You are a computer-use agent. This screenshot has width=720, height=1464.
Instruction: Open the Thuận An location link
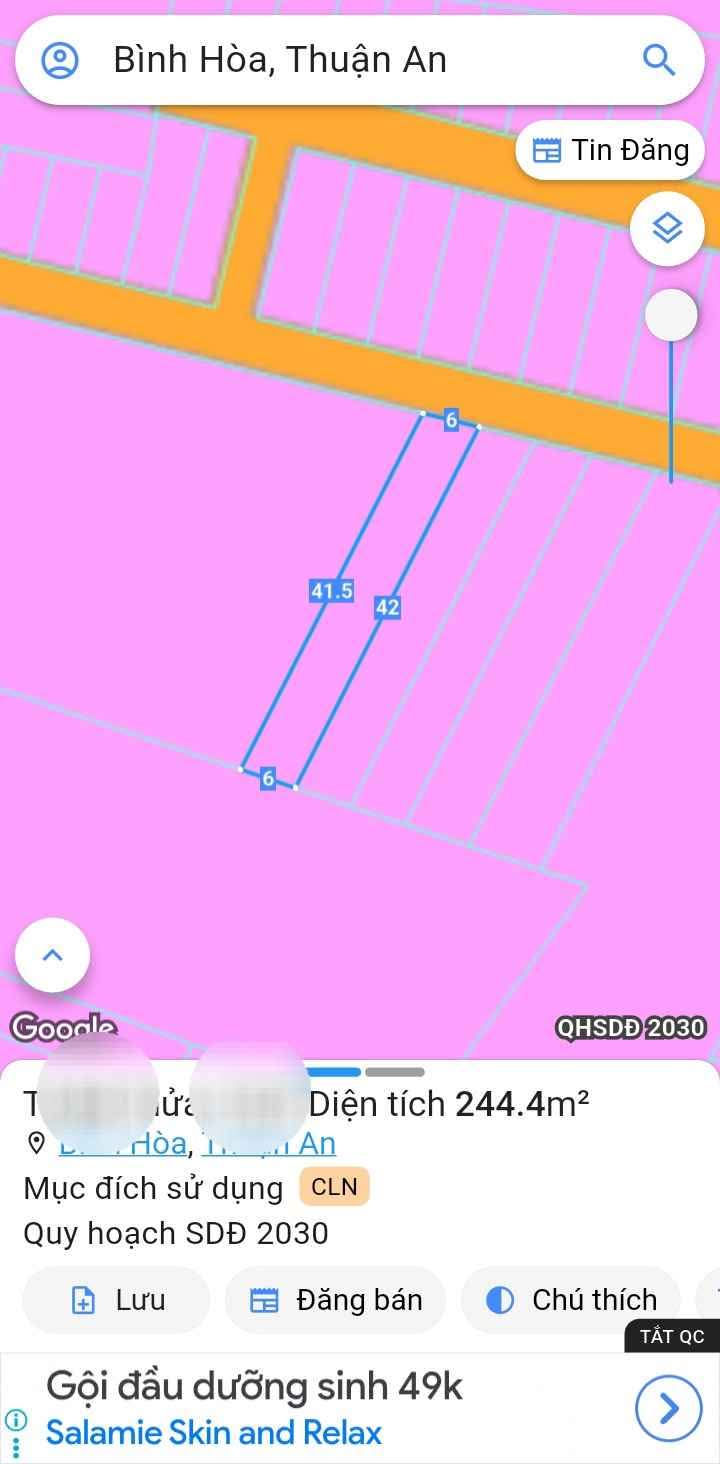click(x=269, y=1143)
